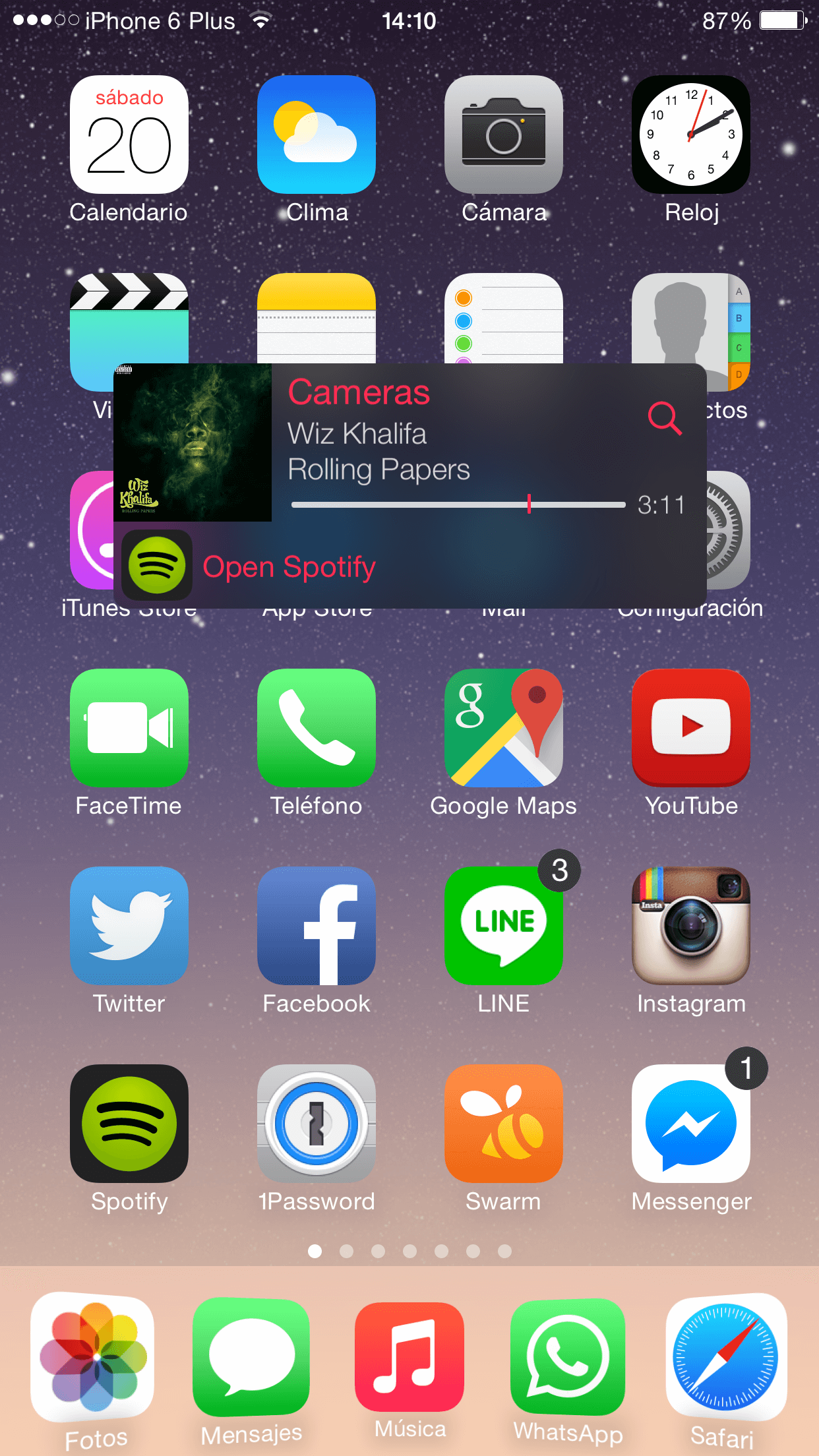
Task: Open the YouTube app
Action: click(691, 728)
